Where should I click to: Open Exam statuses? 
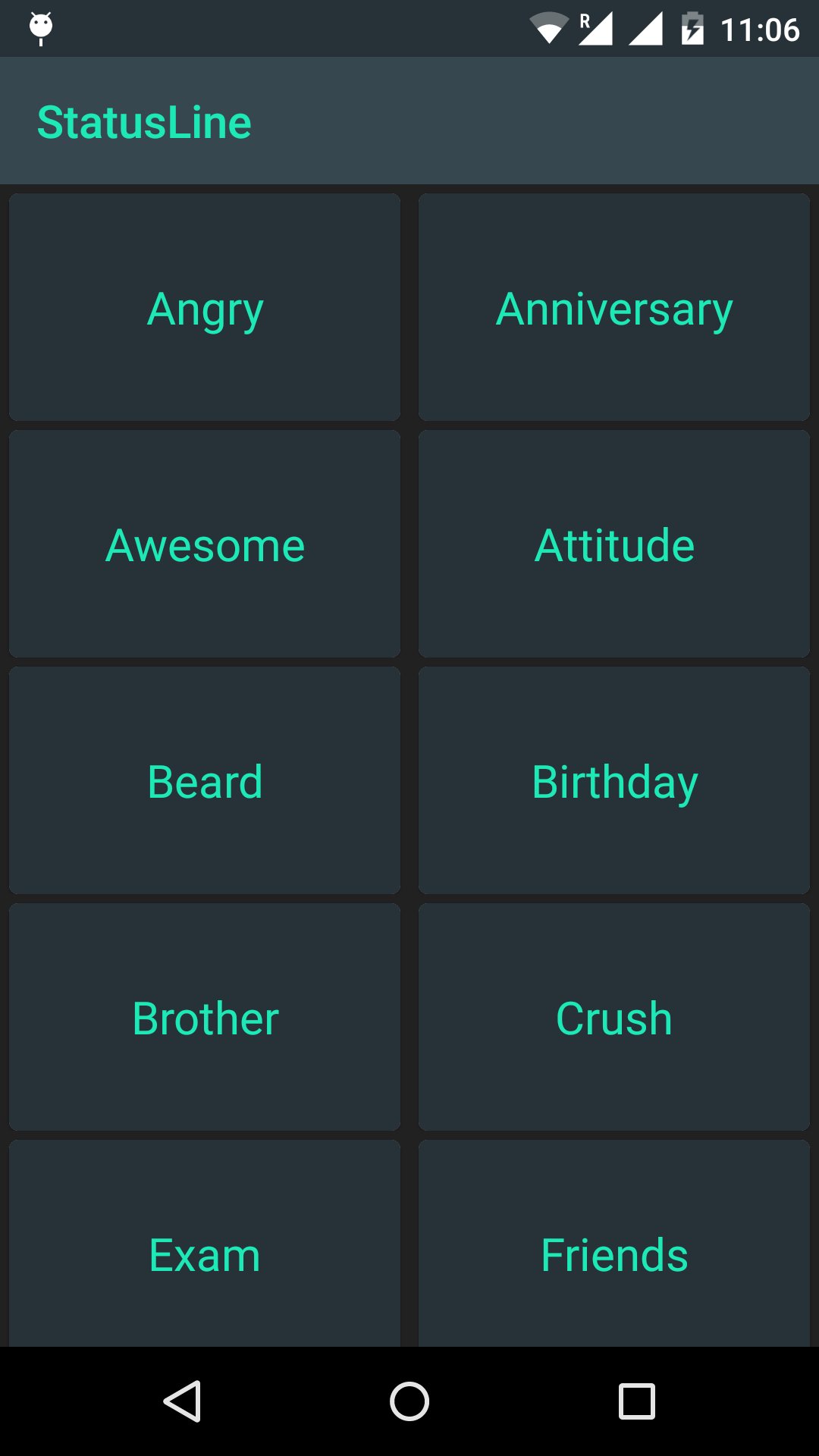(205, 1253)
